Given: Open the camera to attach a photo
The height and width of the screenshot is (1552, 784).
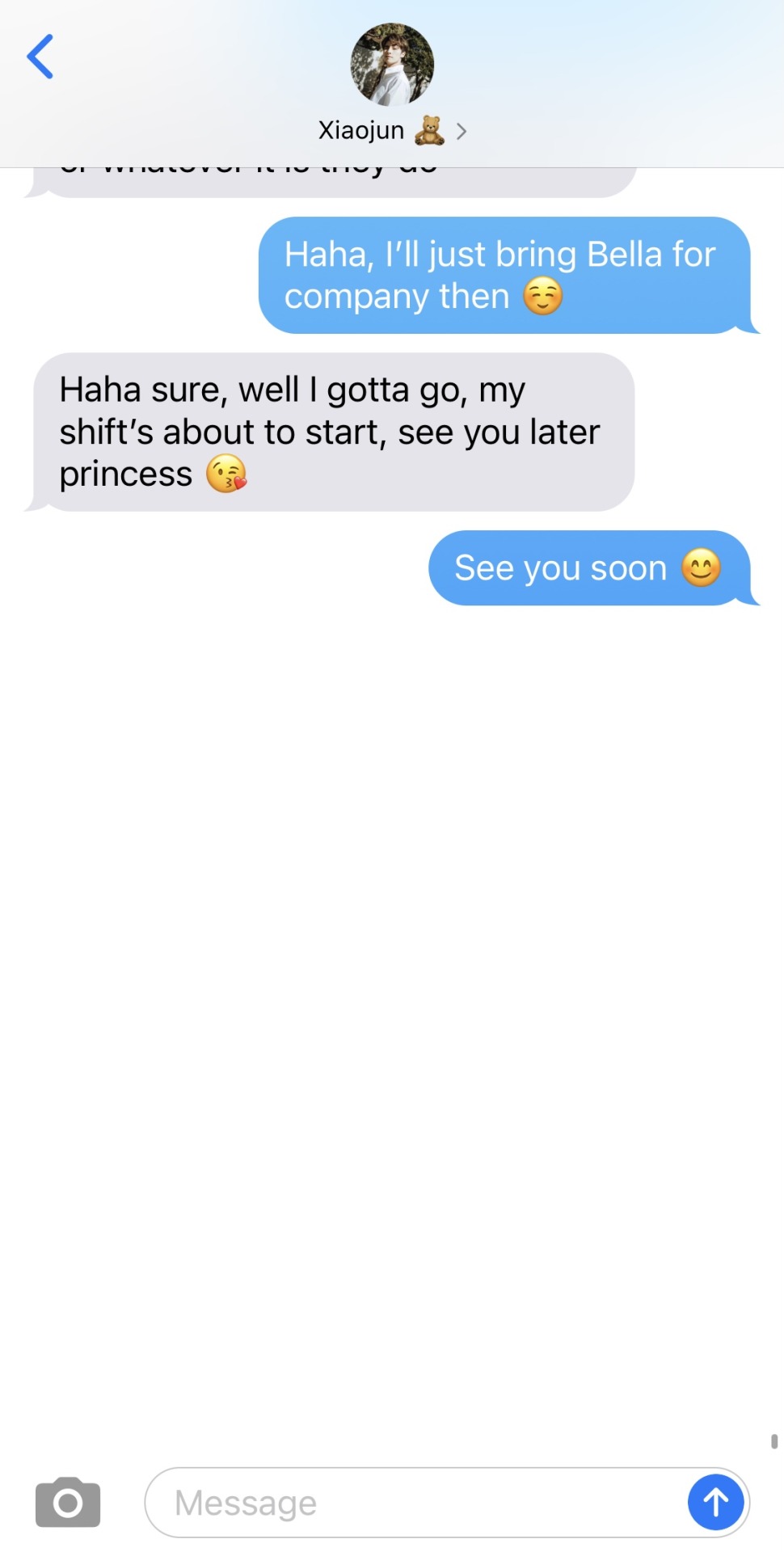Looking at the screenshot, I should 68,1502.
